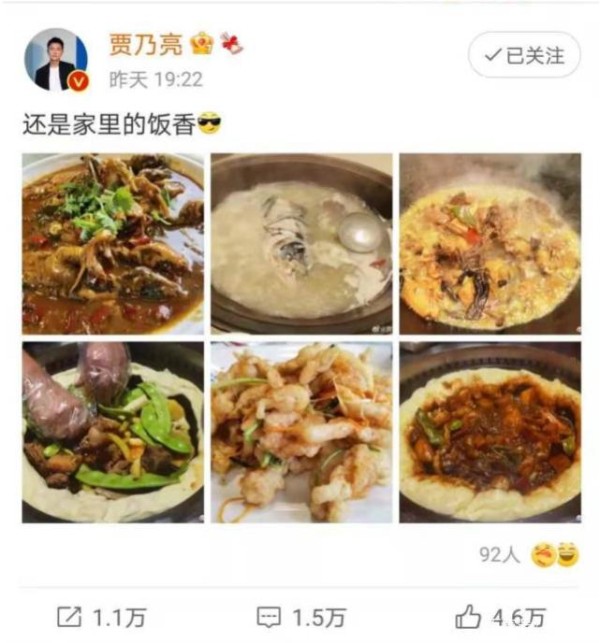Viewport: 600px width, 643px height.
Task: Tap the 已关注 follow button
Action: point(522,56)
